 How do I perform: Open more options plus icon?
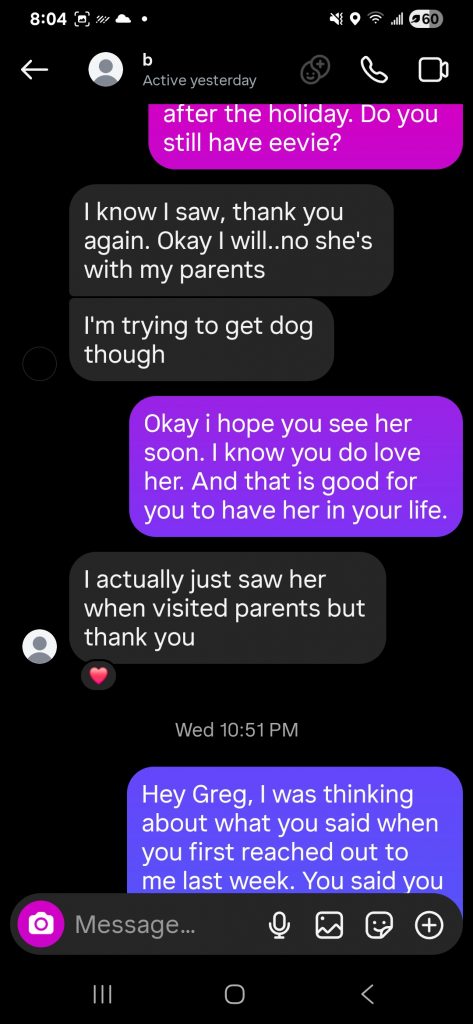[x=429, y=924]
